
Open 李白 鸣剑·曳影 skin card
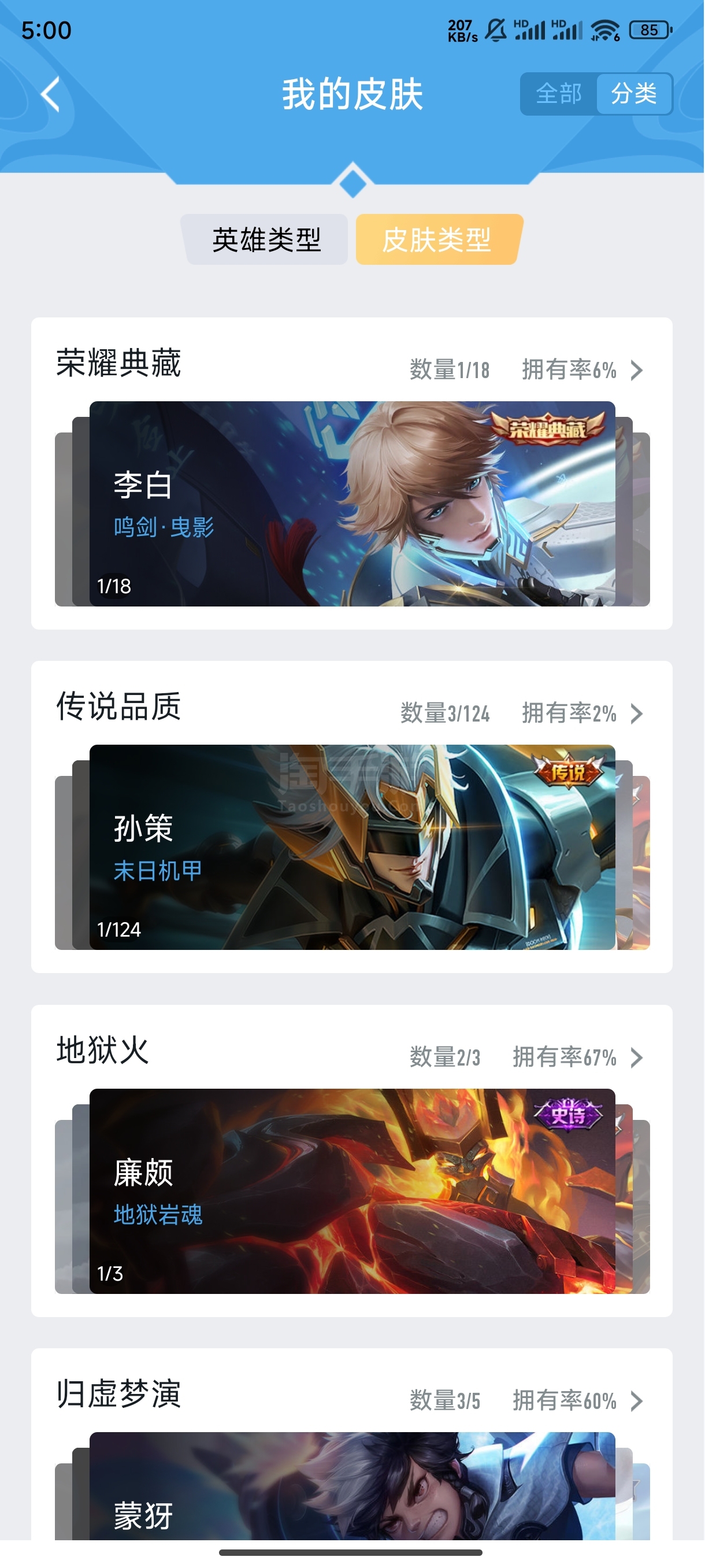pos(352,504)
